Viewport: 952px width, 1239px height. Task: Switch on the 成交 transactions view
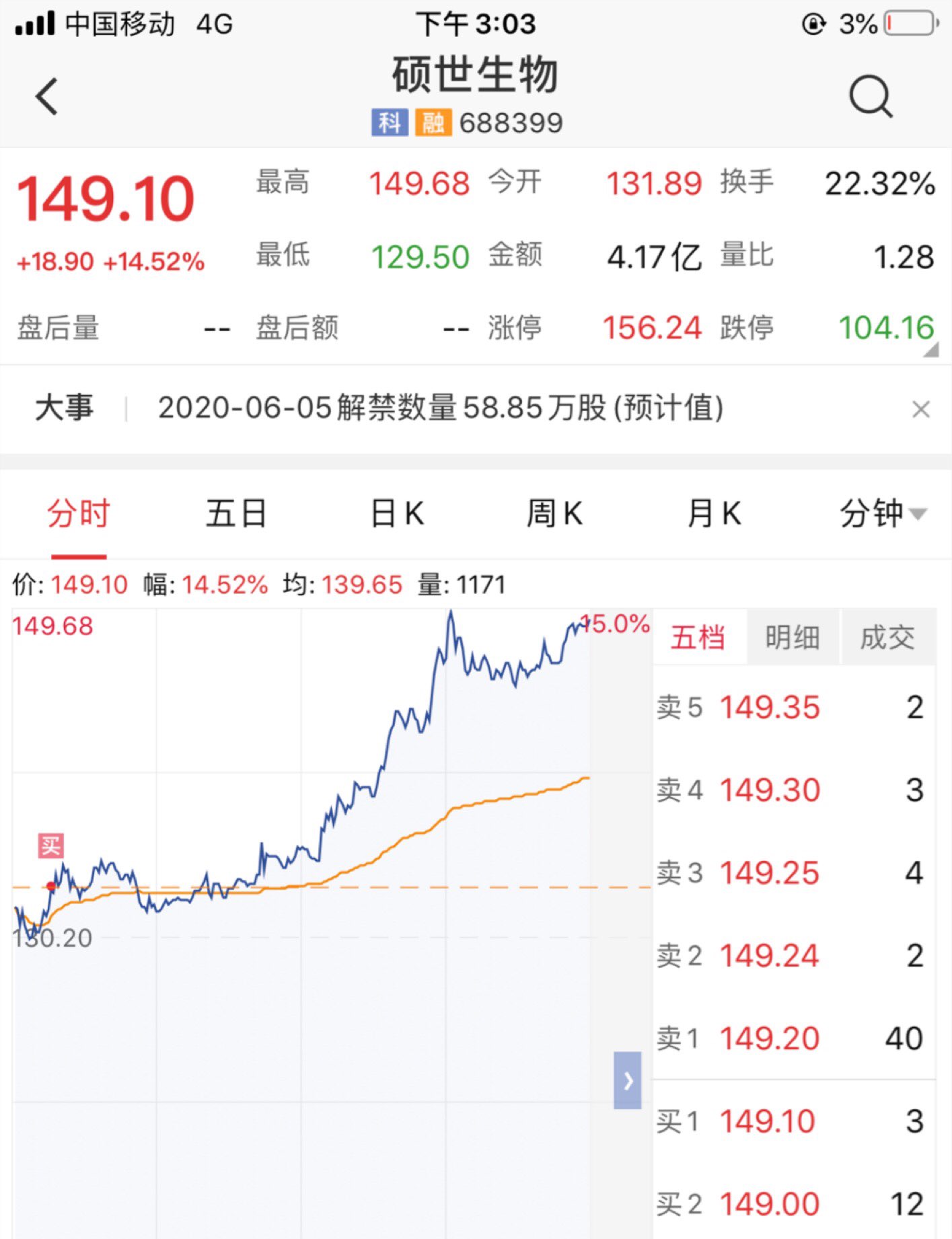[x=888, y=638]
